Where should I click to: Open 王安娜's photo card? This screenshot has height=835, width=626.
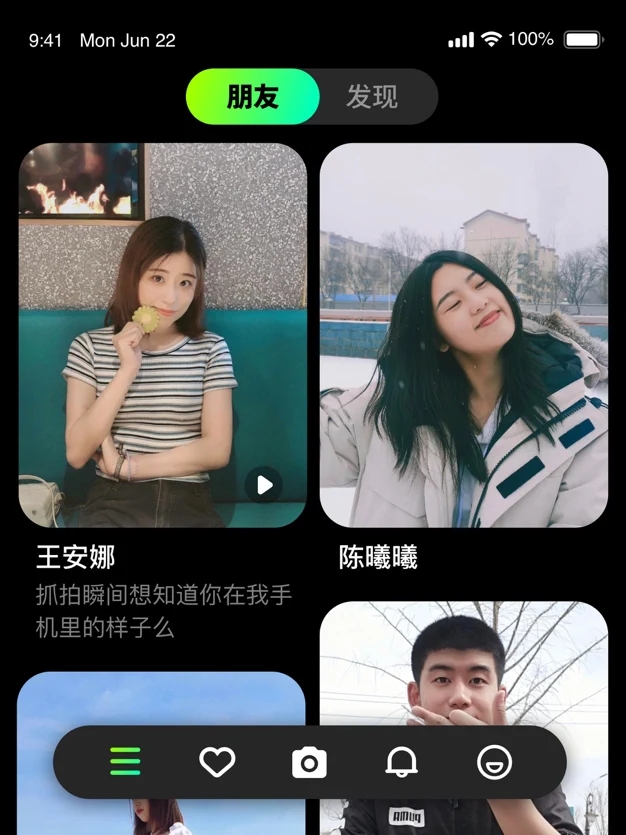pos(162,335)
